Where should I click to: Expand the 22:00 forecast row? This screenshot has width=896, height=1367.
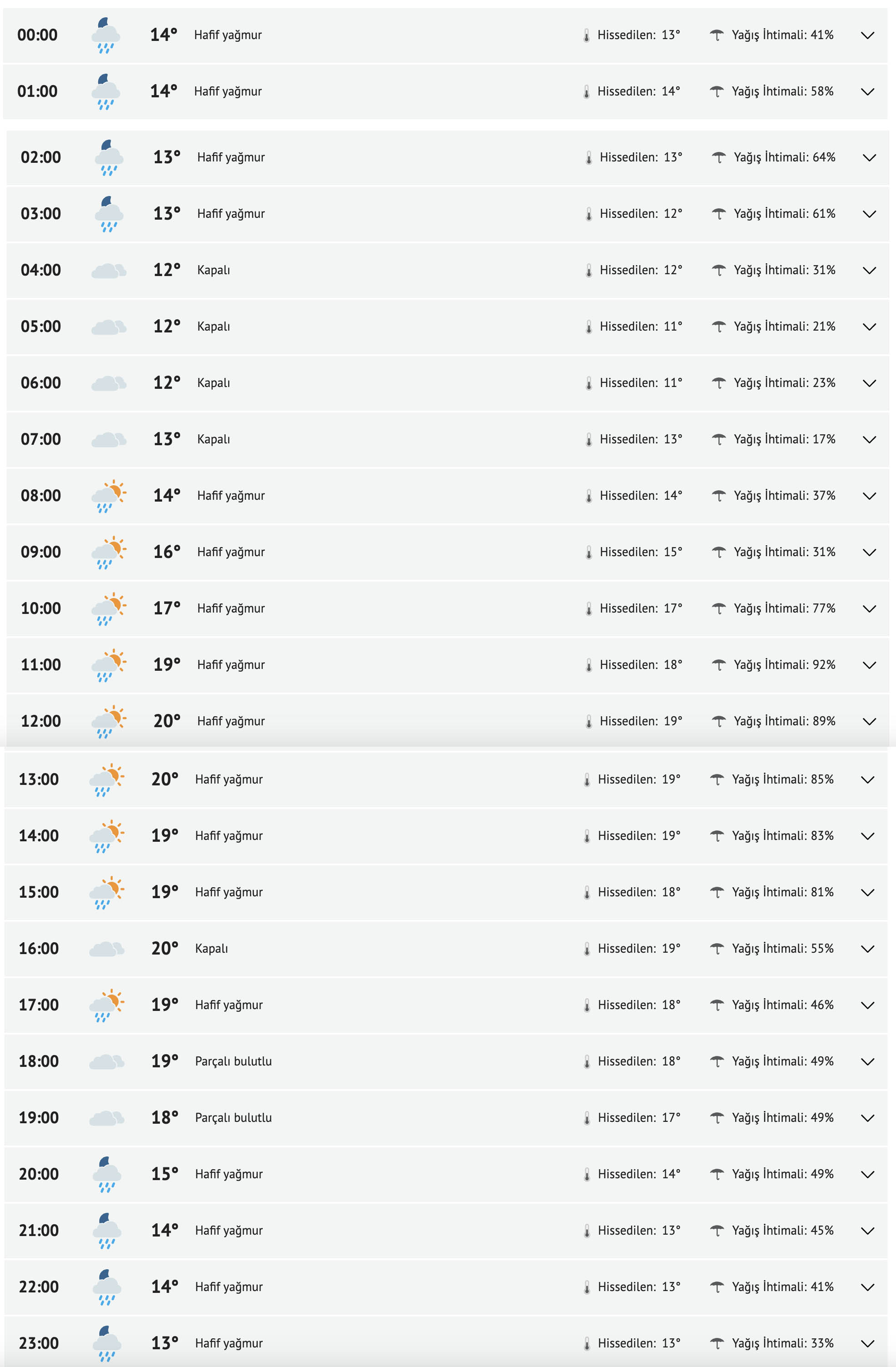tap(867, 1287)
